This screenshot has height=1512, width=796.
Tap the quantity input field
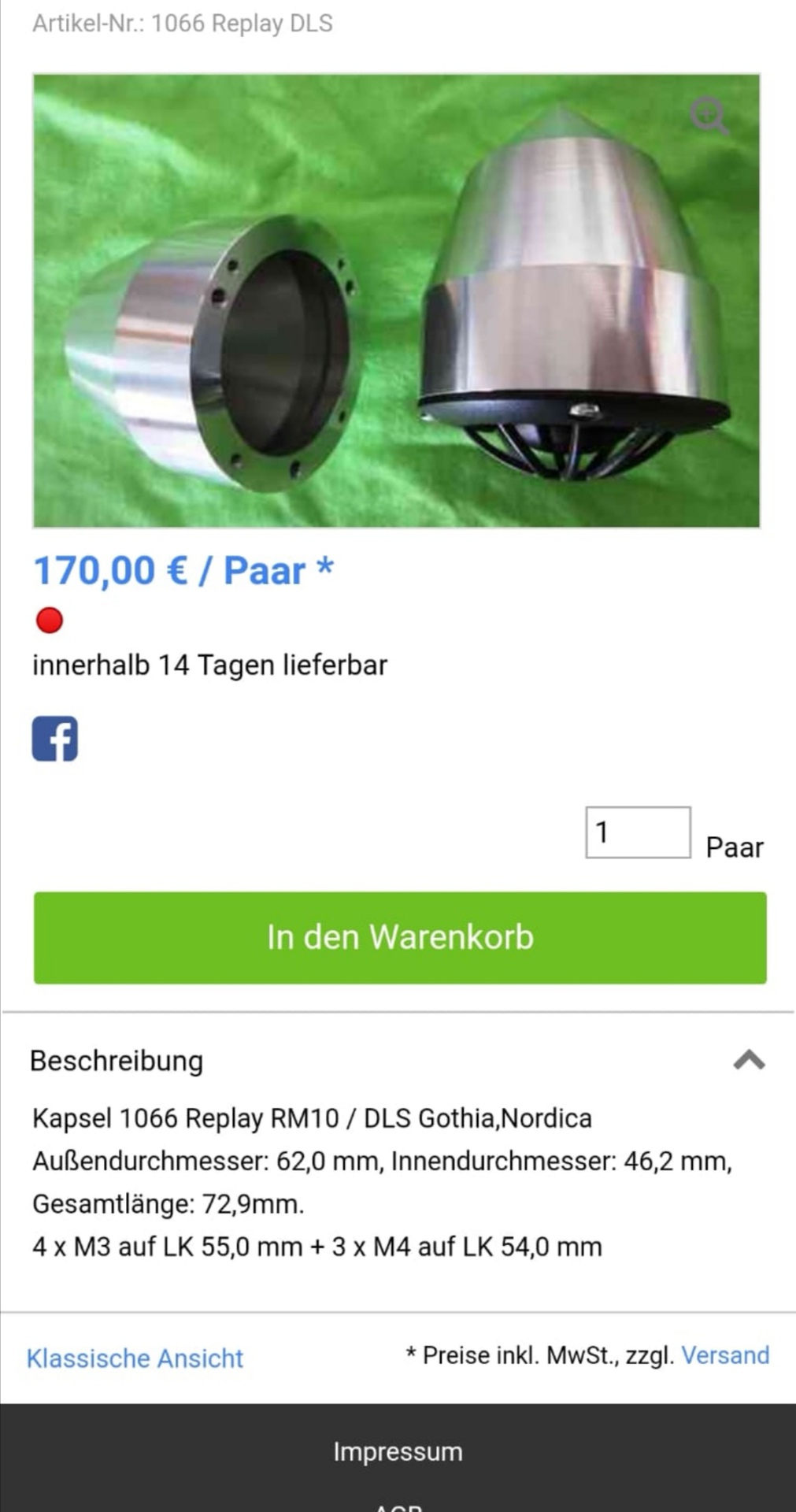tap(638, 832)
